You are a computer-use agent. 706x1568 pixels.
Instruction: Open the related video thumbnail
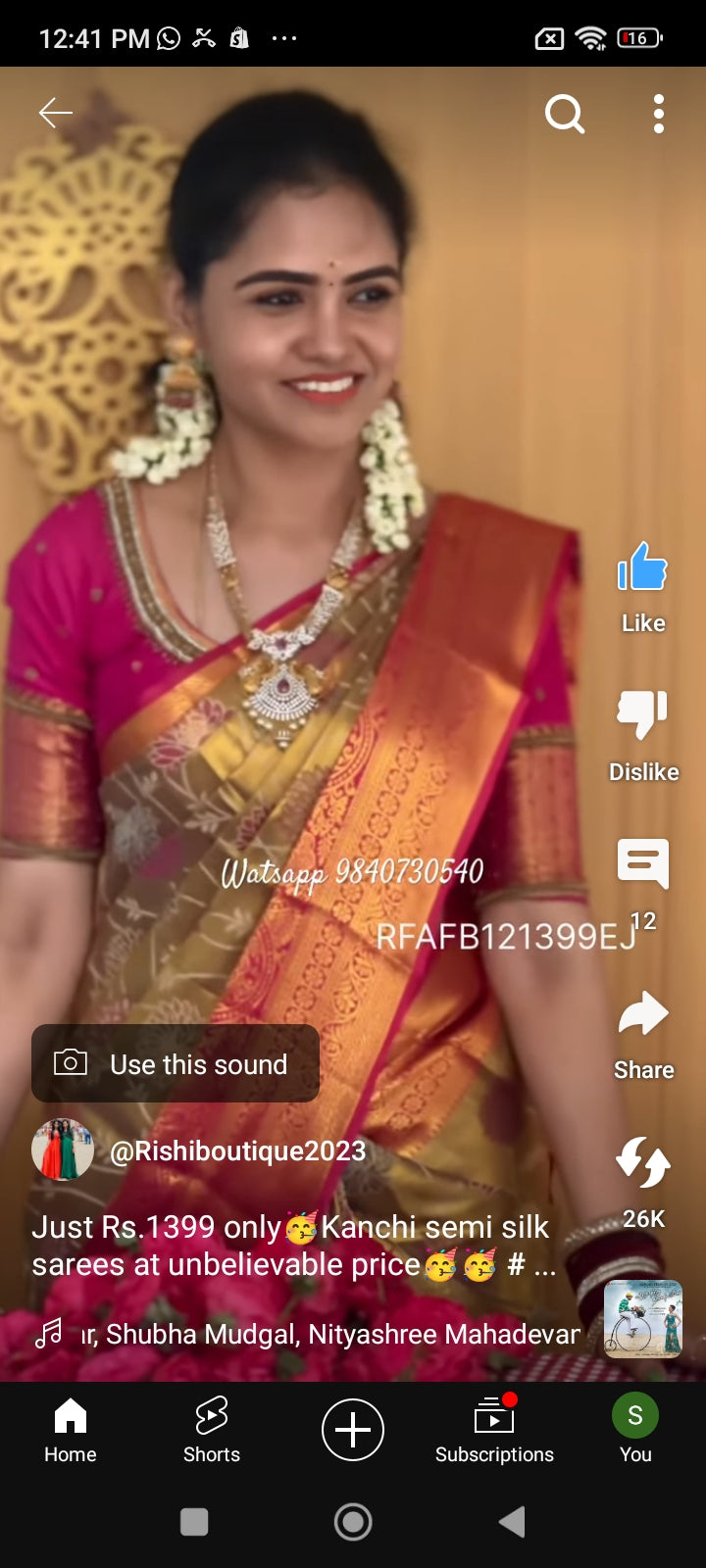644,1321
